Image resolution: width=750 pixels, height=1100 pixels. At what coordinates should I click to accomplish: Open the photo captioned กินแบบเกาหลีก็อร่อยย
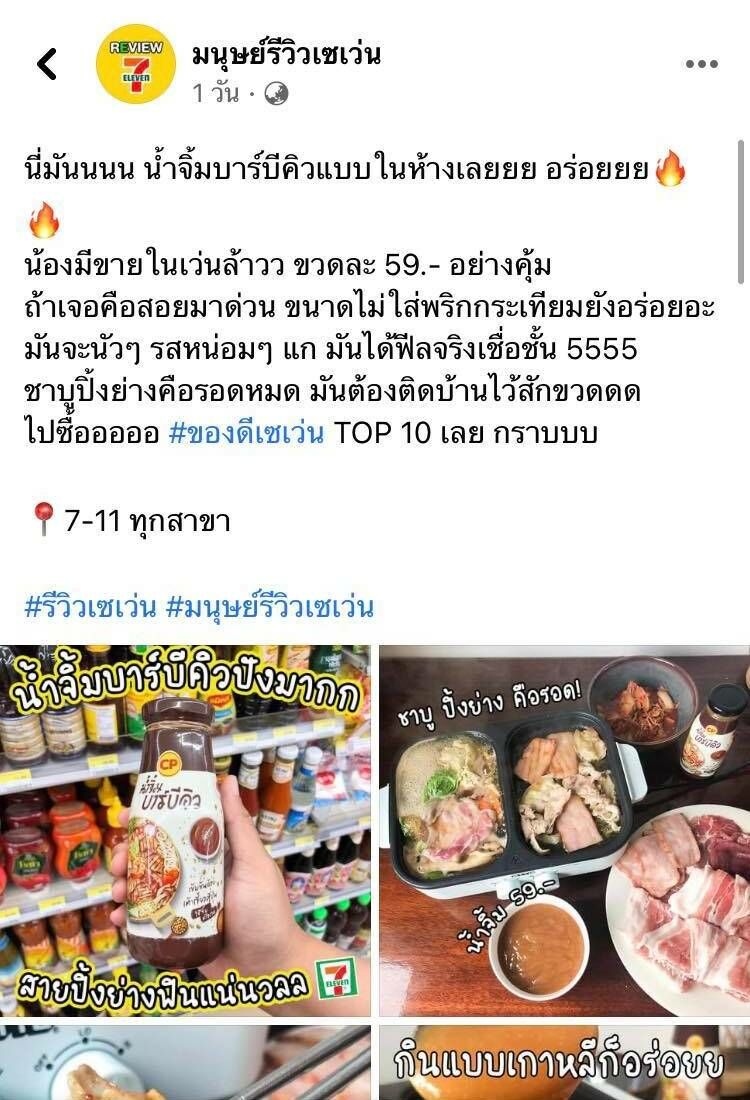pos(564,1062)
